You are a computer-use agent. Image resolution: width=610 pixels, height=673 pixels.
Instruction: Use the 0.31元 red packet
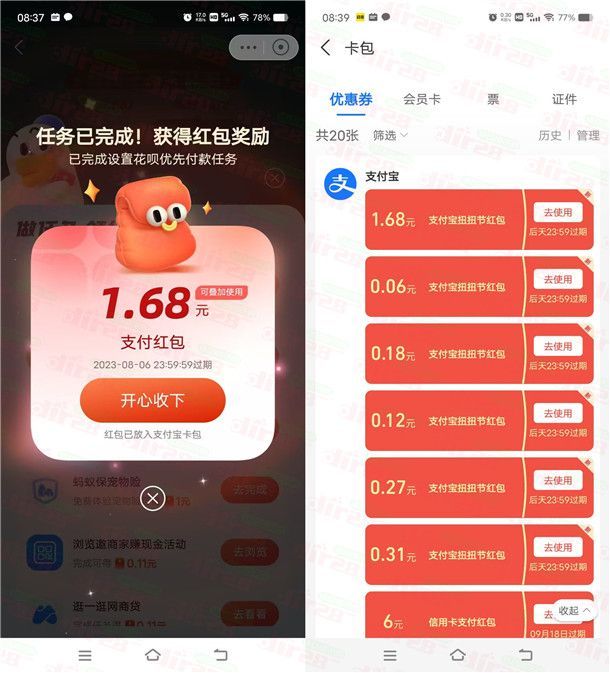click(x=557, y=547)
